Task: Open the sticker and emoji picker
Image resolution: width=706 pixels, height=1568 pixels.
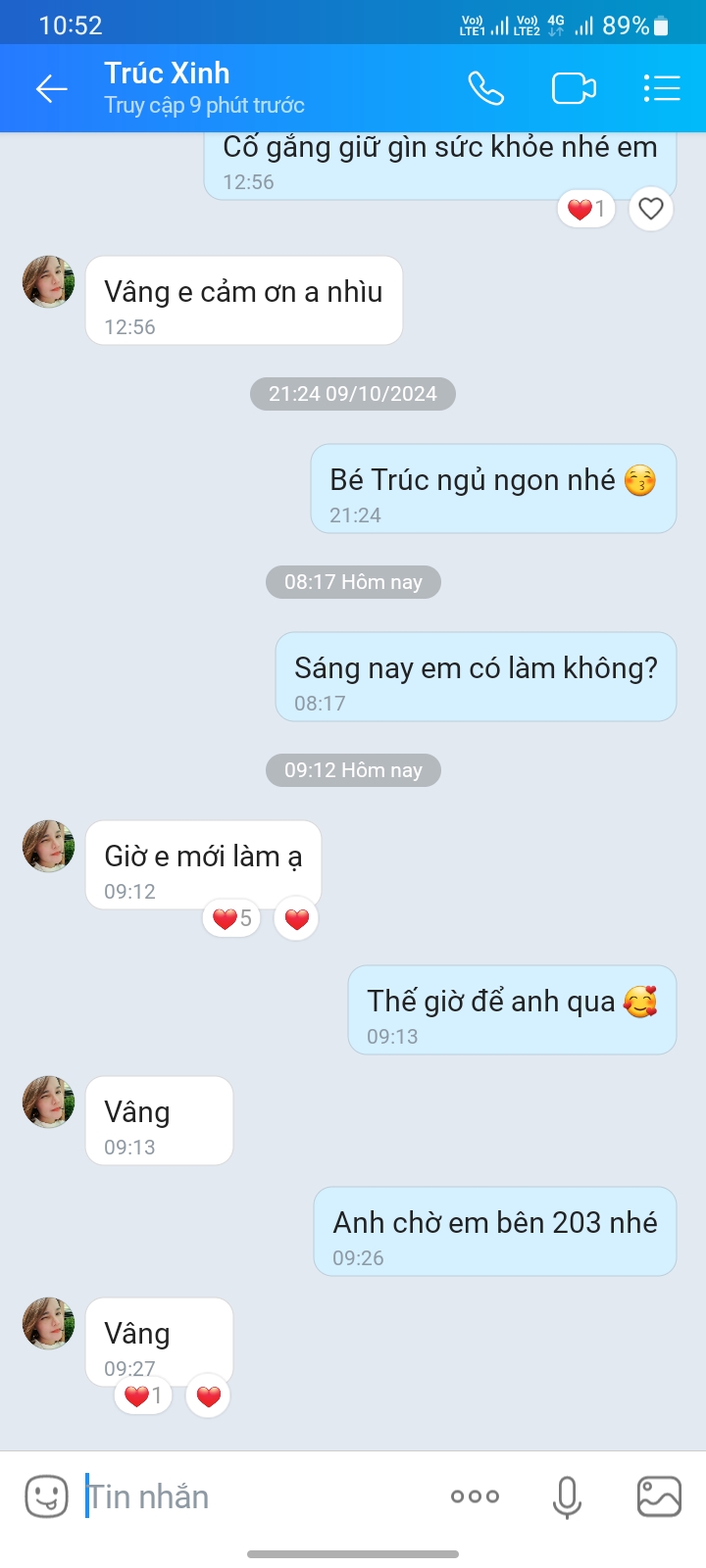Action: tap(46, 1496)
